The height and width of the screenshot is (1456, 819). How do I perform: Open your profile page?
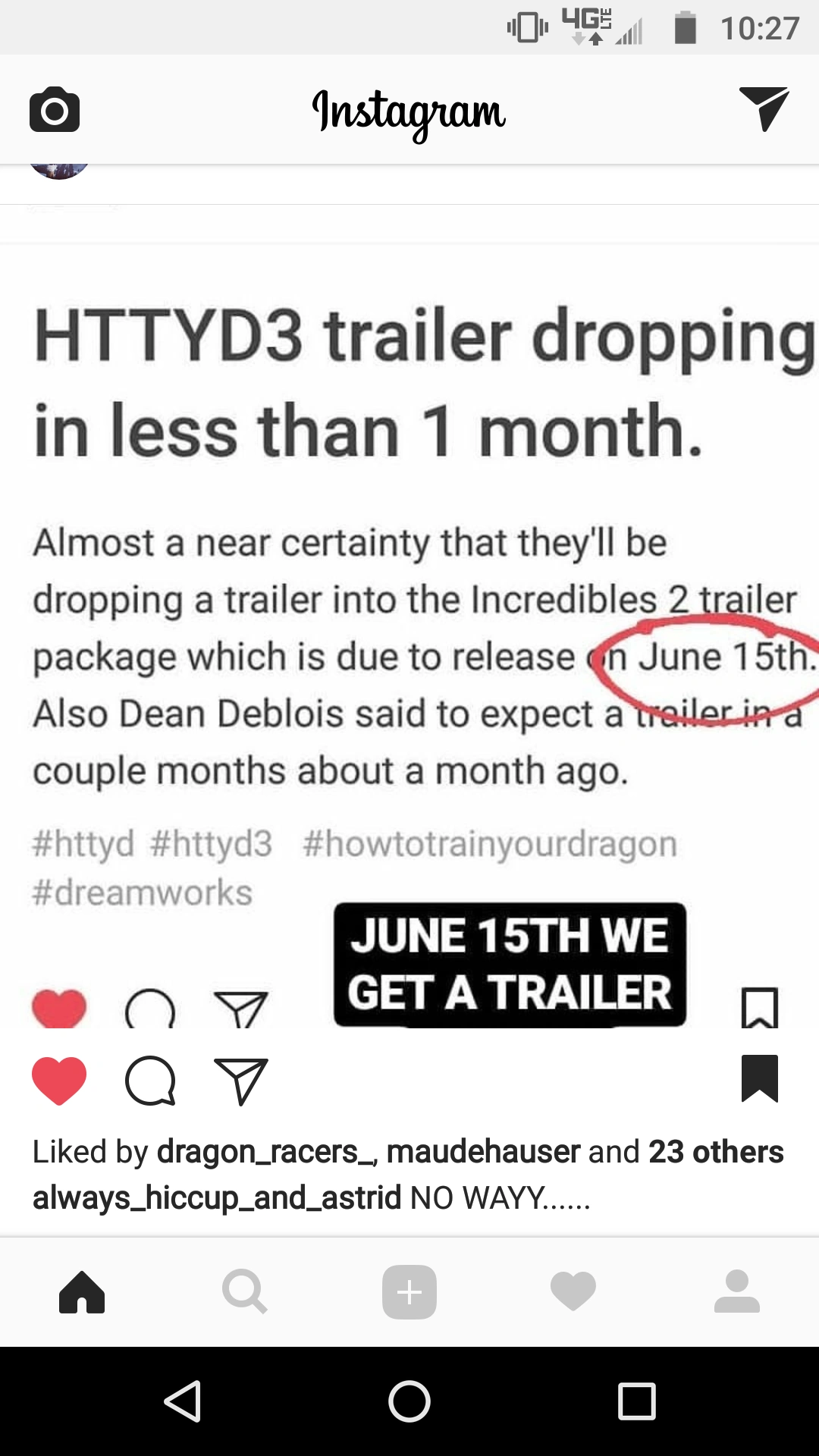coord(736,1291)
